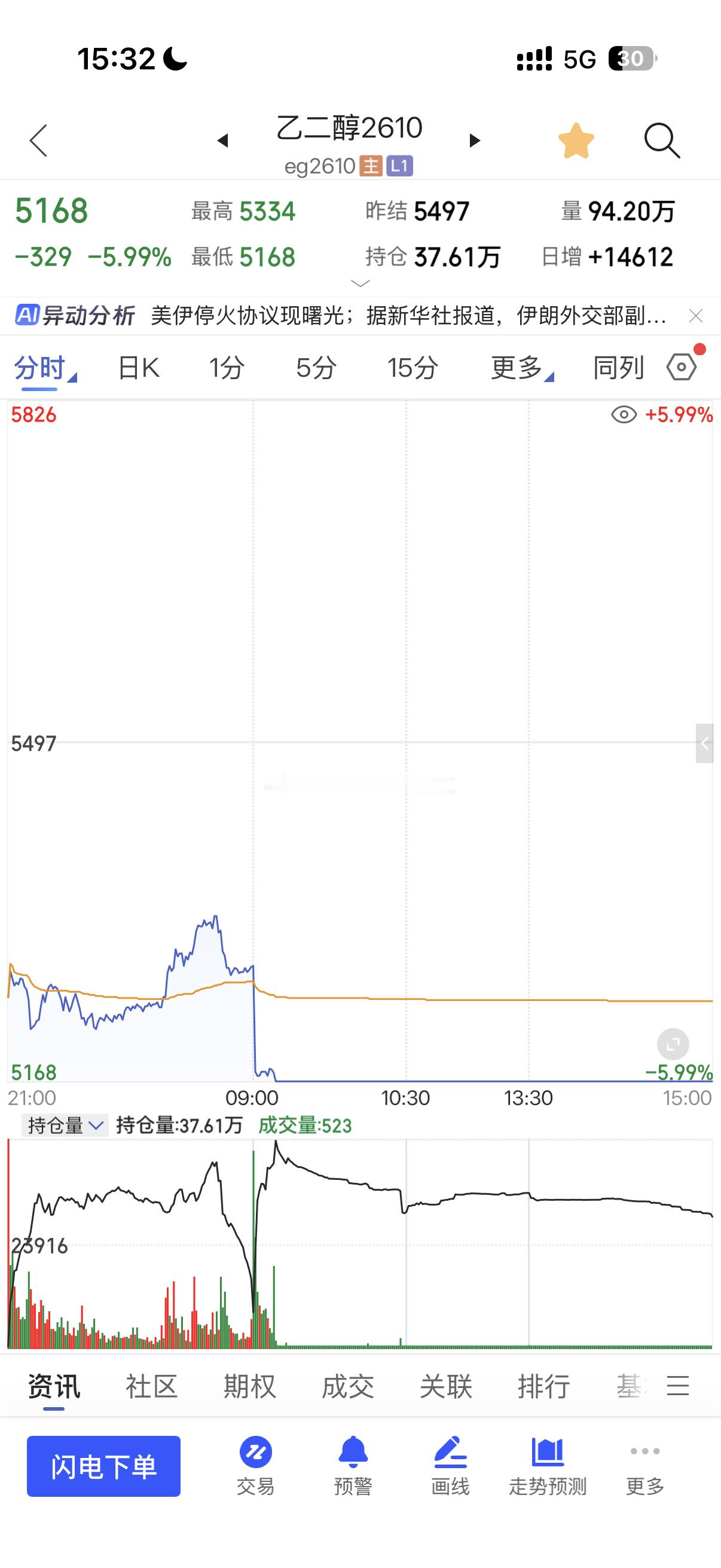Viewport: 721px width, 1568px height.
Task: Open the 更多 period dropdown
Action: pos(522,368)
